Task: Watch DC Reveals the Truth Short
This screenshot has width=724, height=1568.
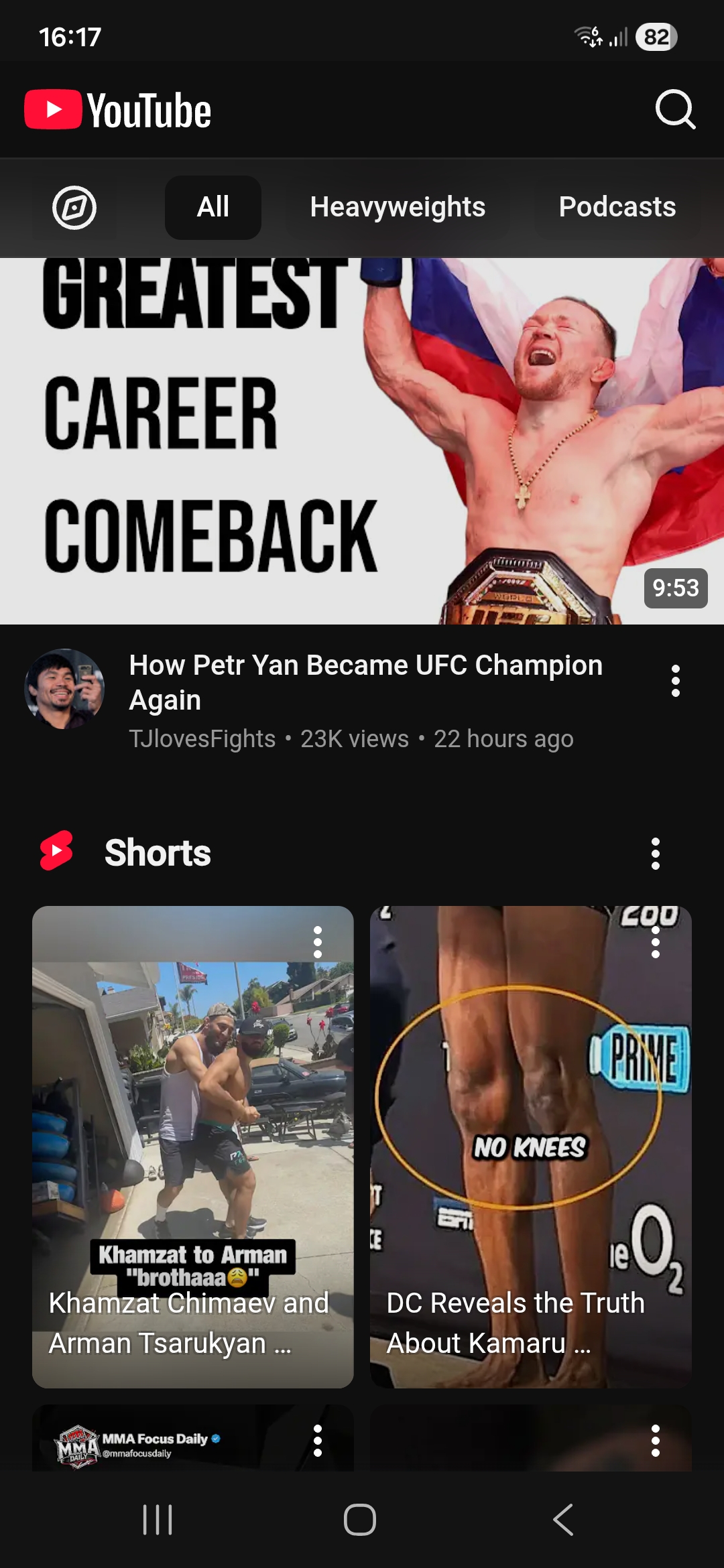Action: tap(531, 1147)
